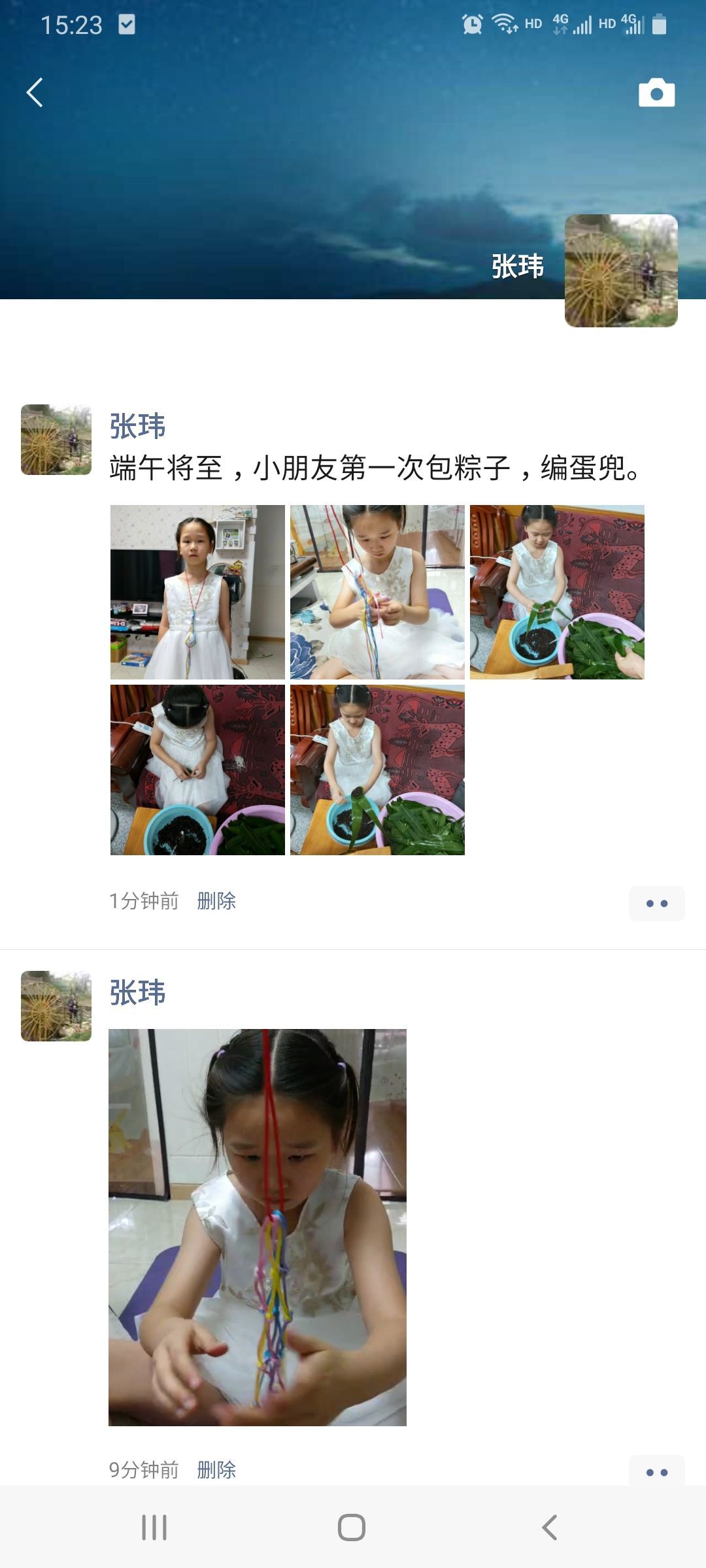
Task: Open like/comment menu for the 9分钟前 post
Action: (656, 1472)
